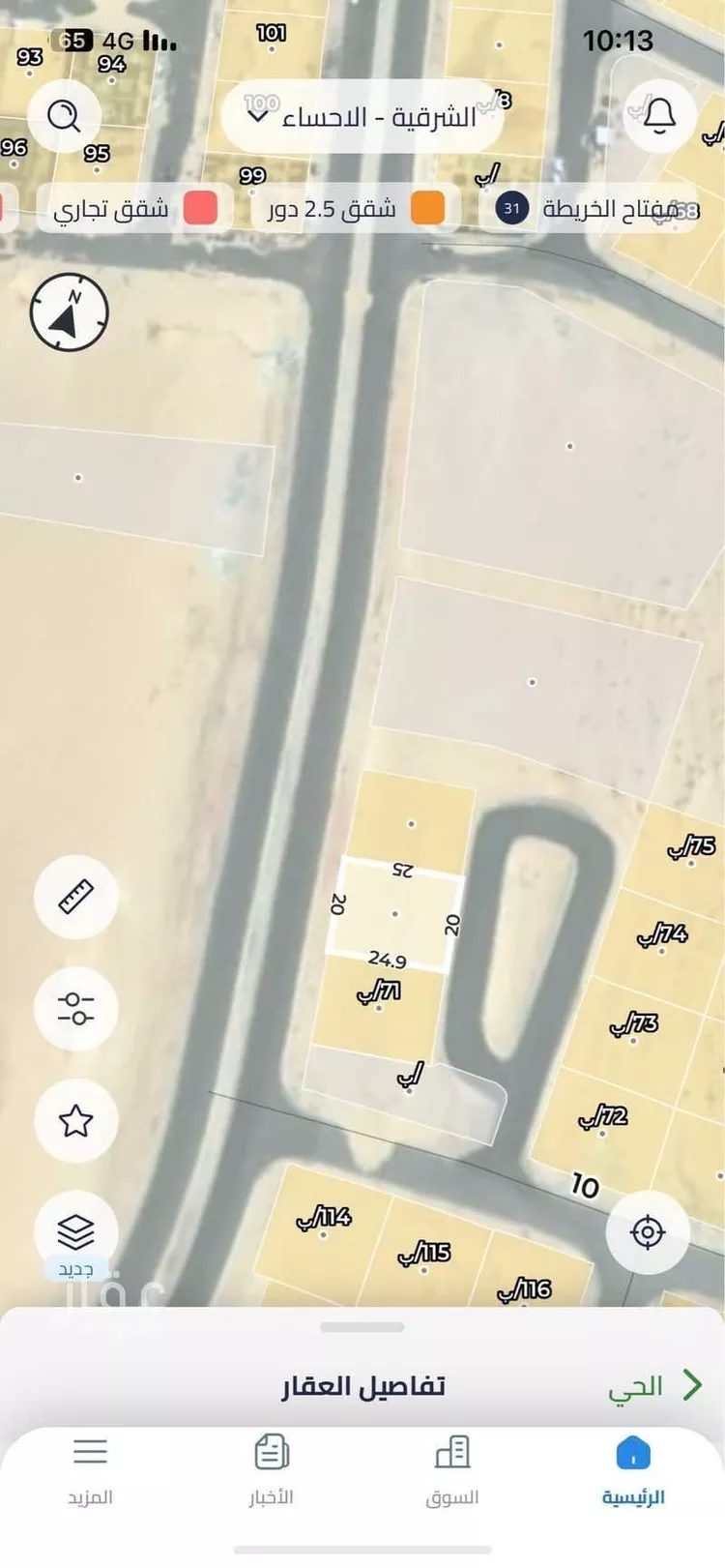Add this parcel to favorites star
This screenshot has width=725, height=1568.
(75, 1120)
